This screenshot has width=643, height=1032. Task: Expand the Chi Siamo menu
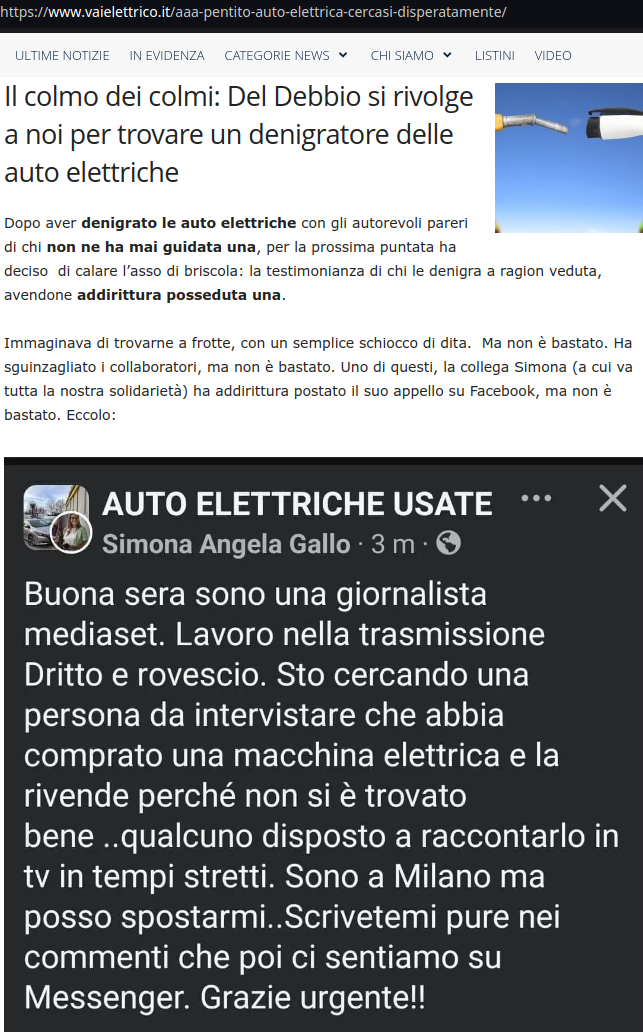pyautogui.click(x=410, y=55)
